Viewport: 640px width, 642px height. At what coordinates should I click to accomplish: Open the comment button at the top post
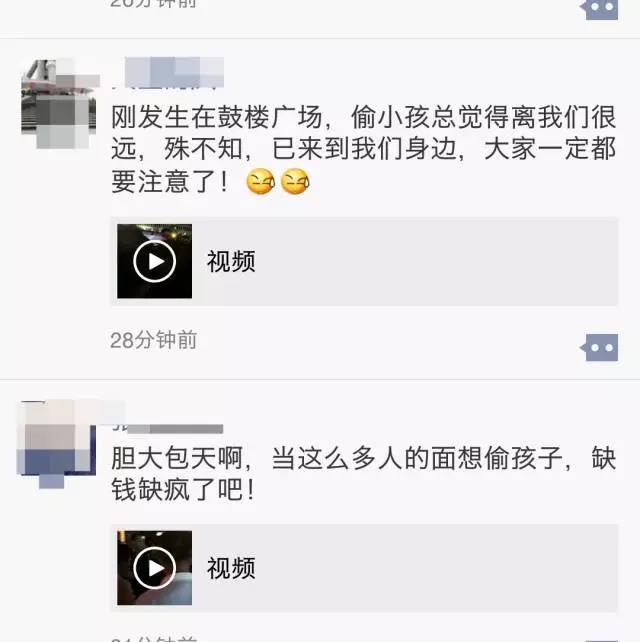pos(600,8)
